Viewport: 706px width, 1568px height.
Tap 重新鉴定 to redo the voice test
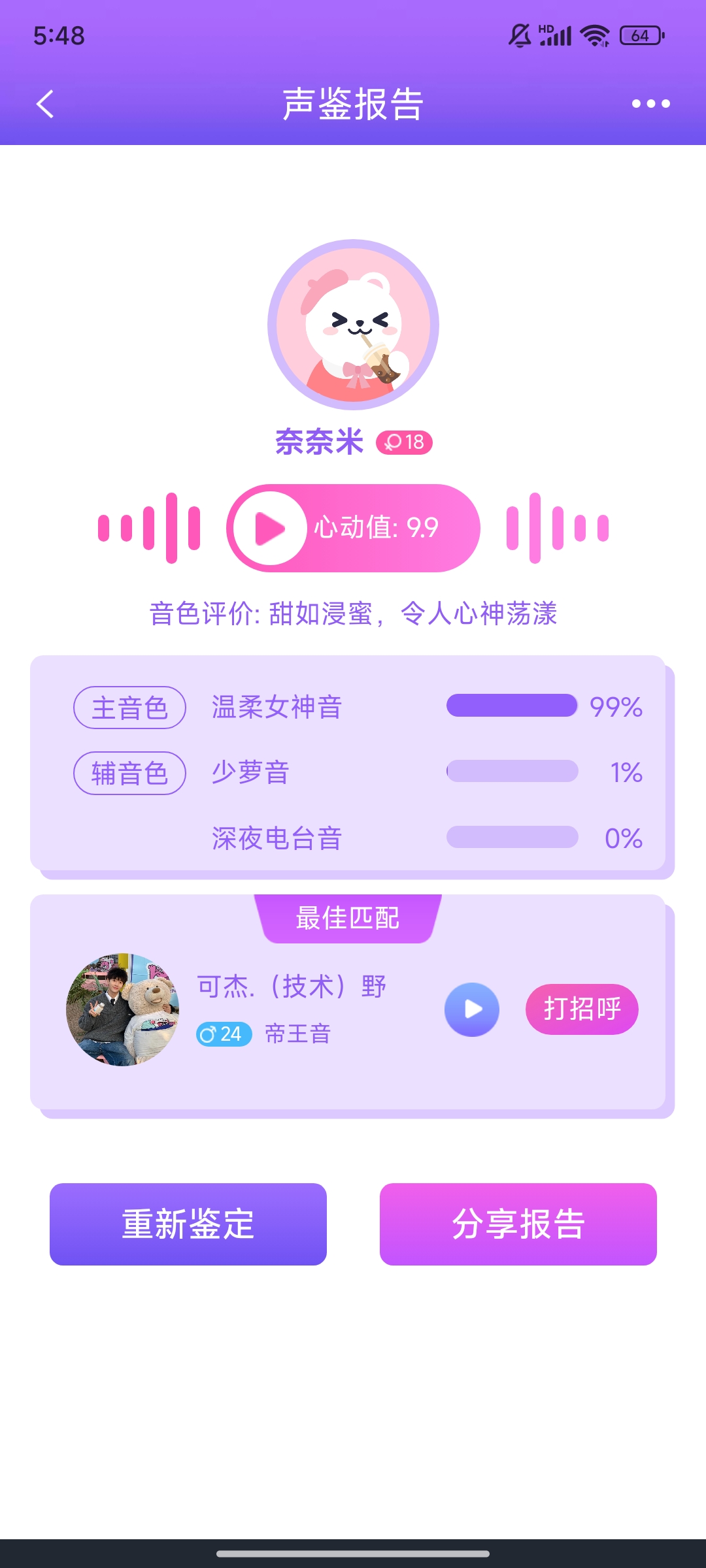188,1224
